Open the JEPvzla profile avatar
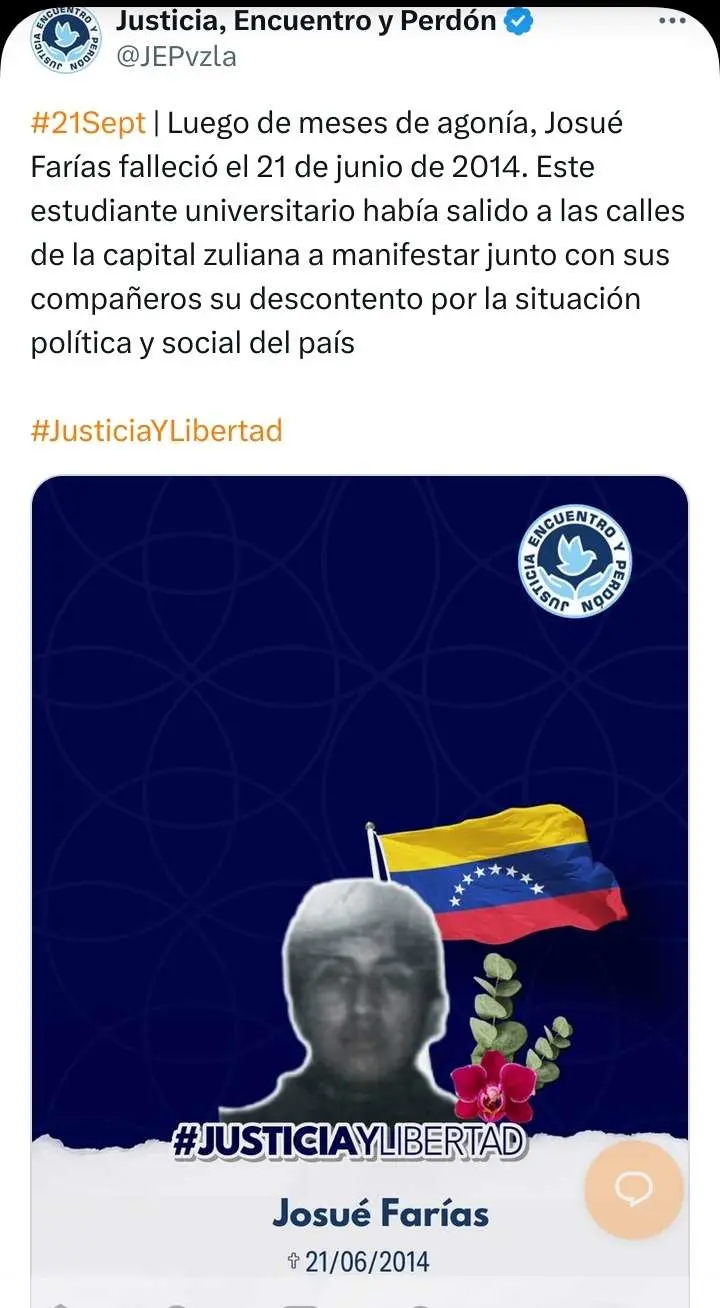This screenshot has width=720, height=1308. point(68,41)
